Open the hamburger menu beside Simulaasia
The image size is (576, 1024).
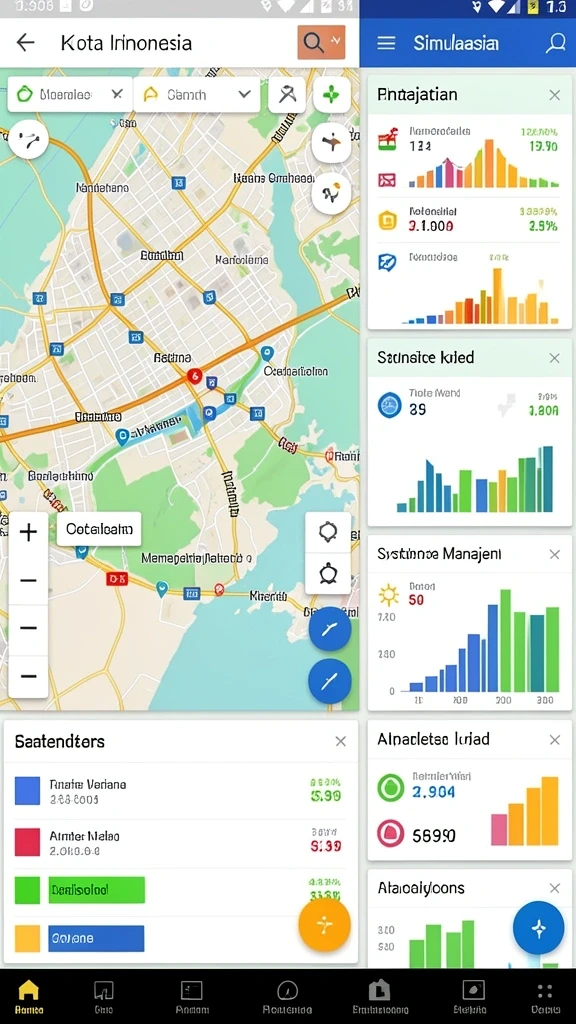click(x=387, y=43)
